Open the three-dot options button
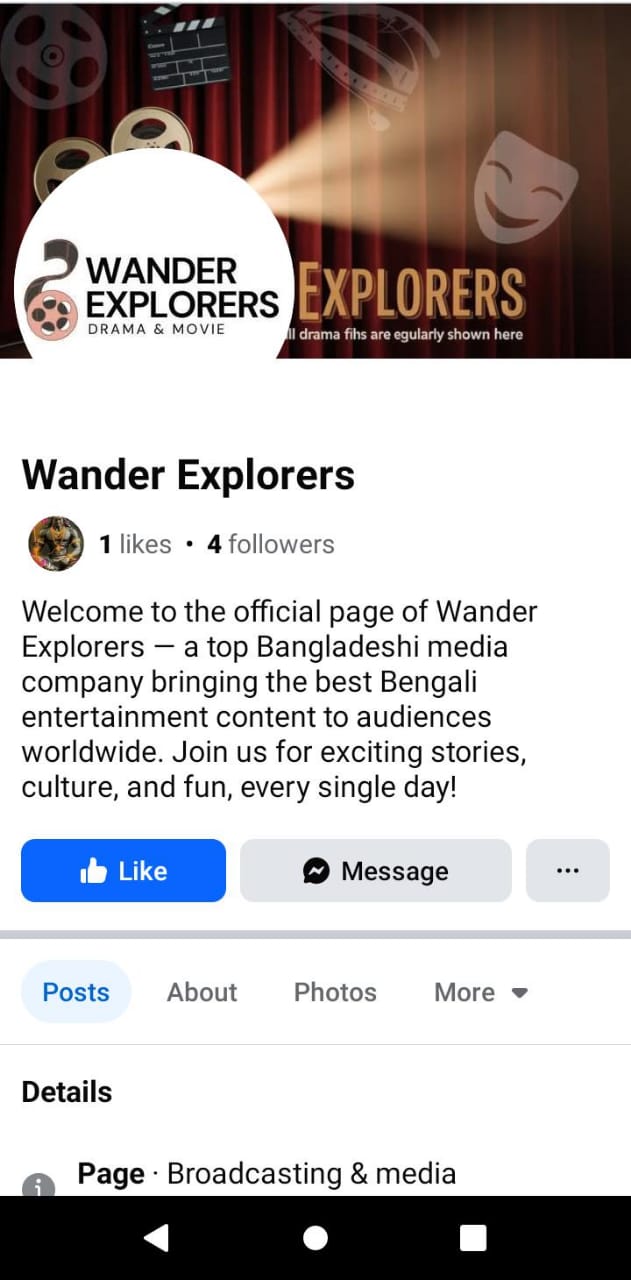 tap(567, 871)
